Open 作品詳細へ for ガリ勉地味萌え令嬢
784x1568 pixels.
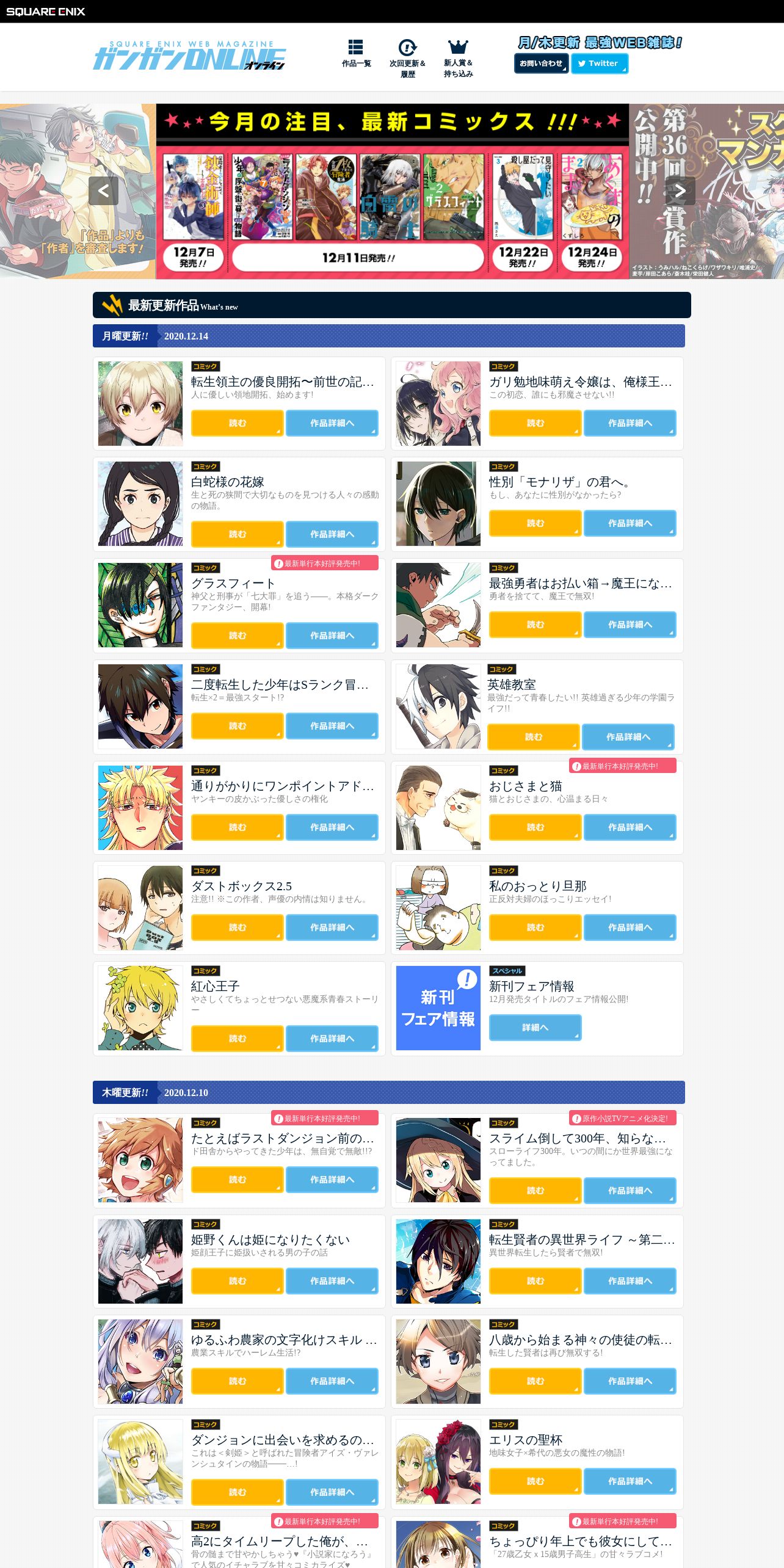pyautogui.click(x=630, y=423)
